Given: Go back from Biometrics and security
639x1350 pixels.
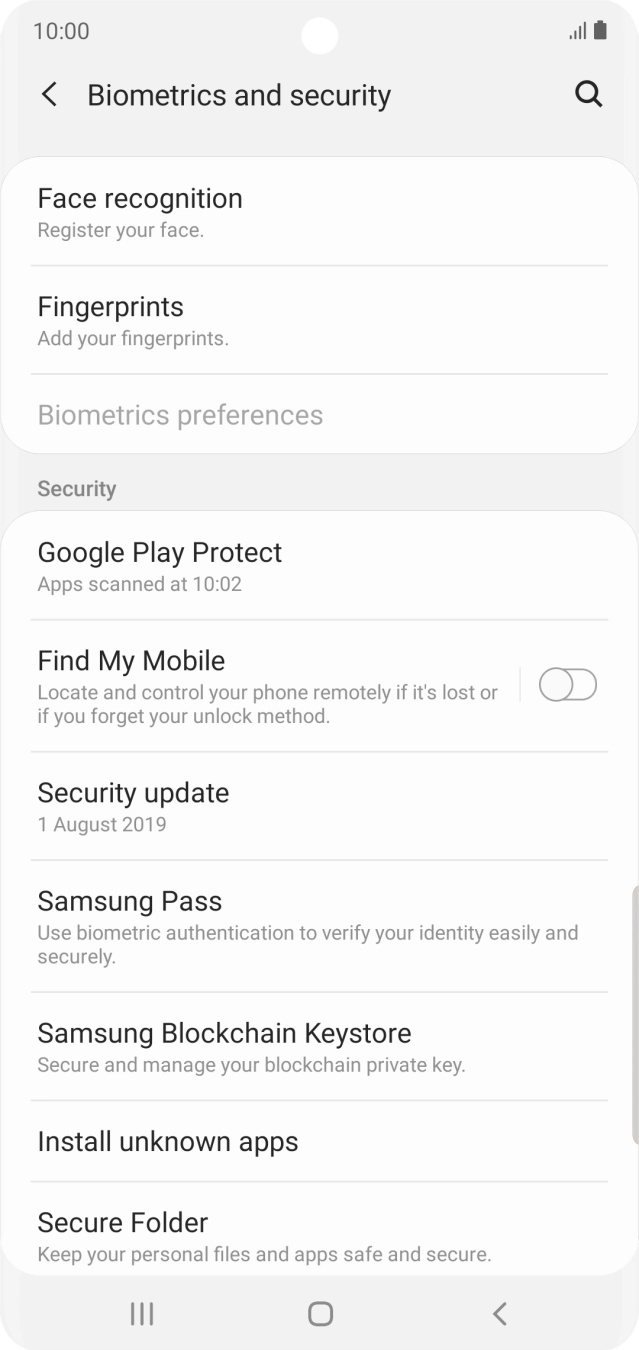Looking at the screenshot, I should tap(49, 95).
